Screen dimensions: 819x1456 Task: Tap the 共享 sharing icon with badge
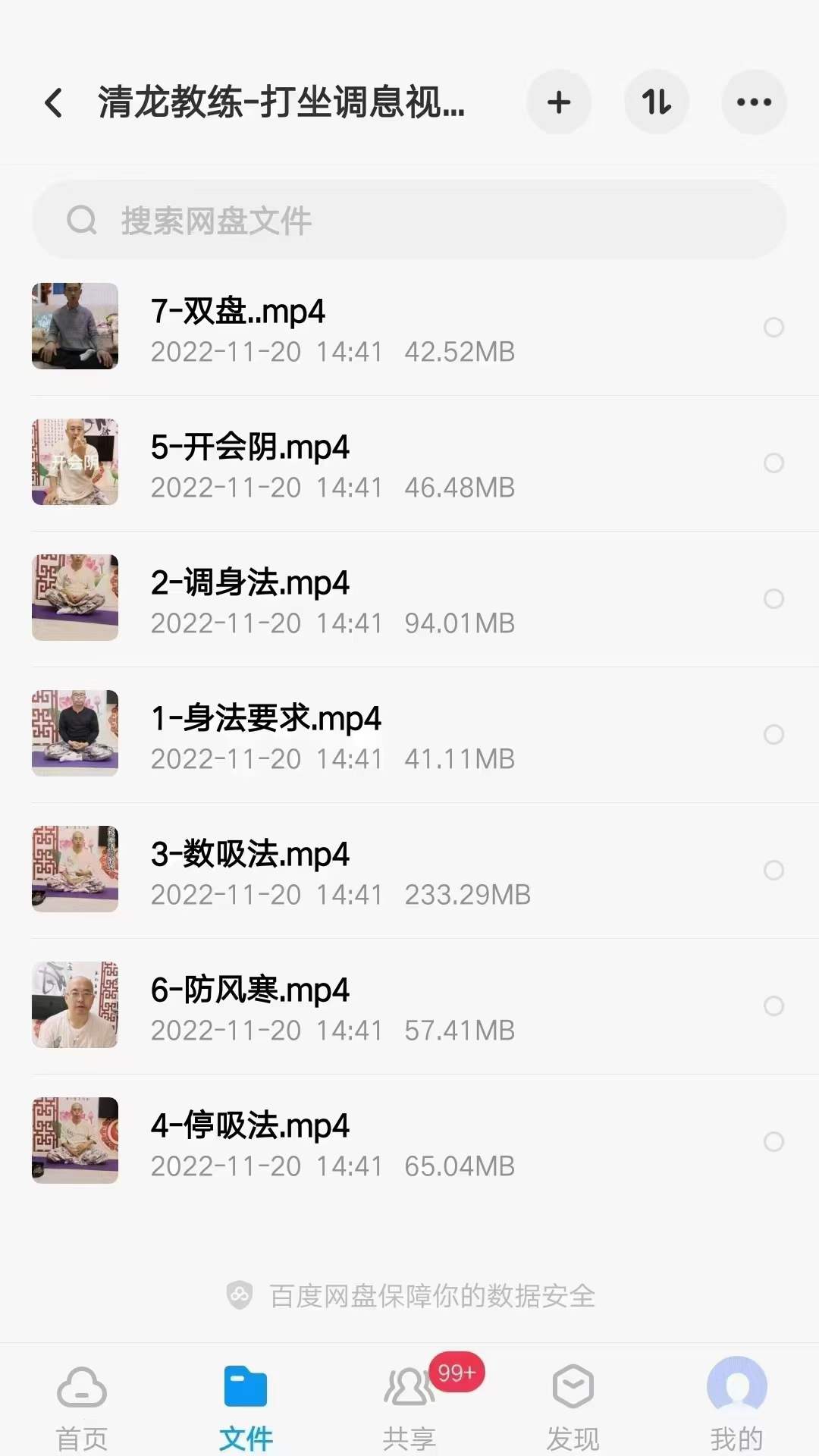click(408, 1399)
